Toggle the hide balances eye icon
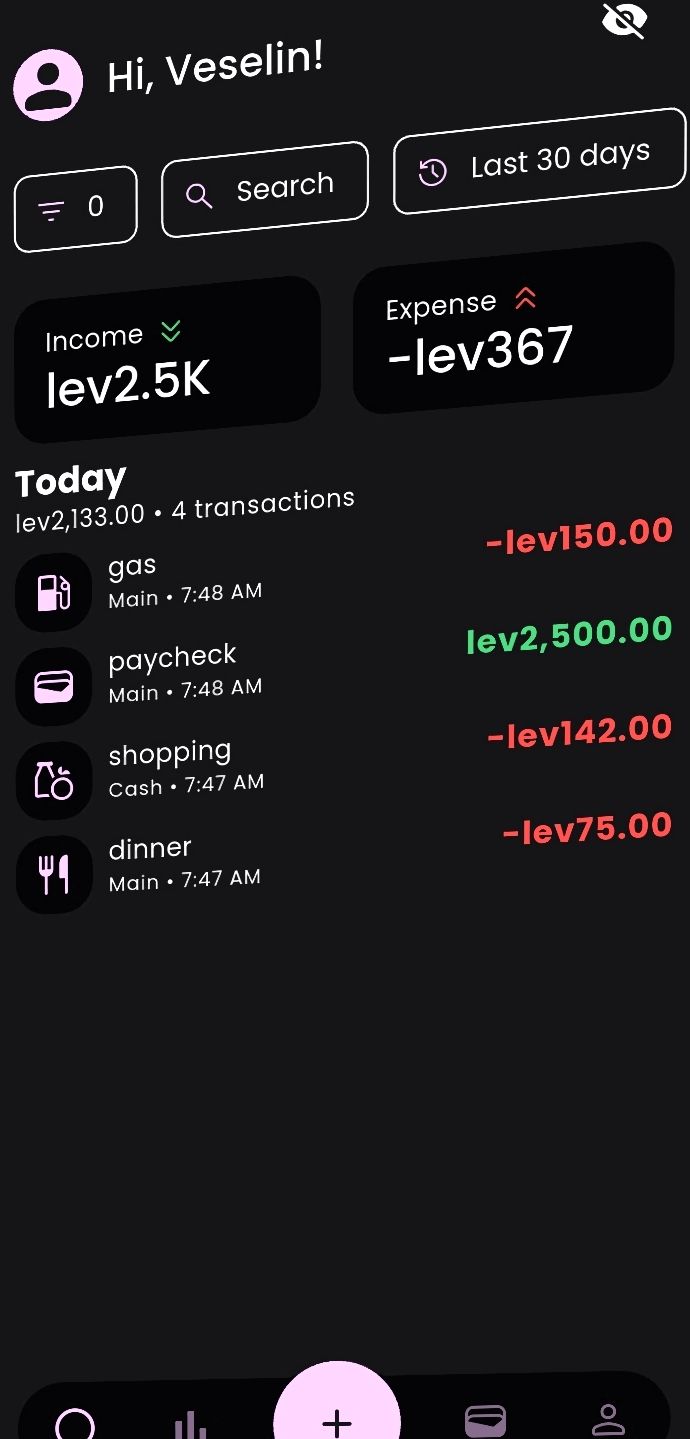 [x=625, y=20]
